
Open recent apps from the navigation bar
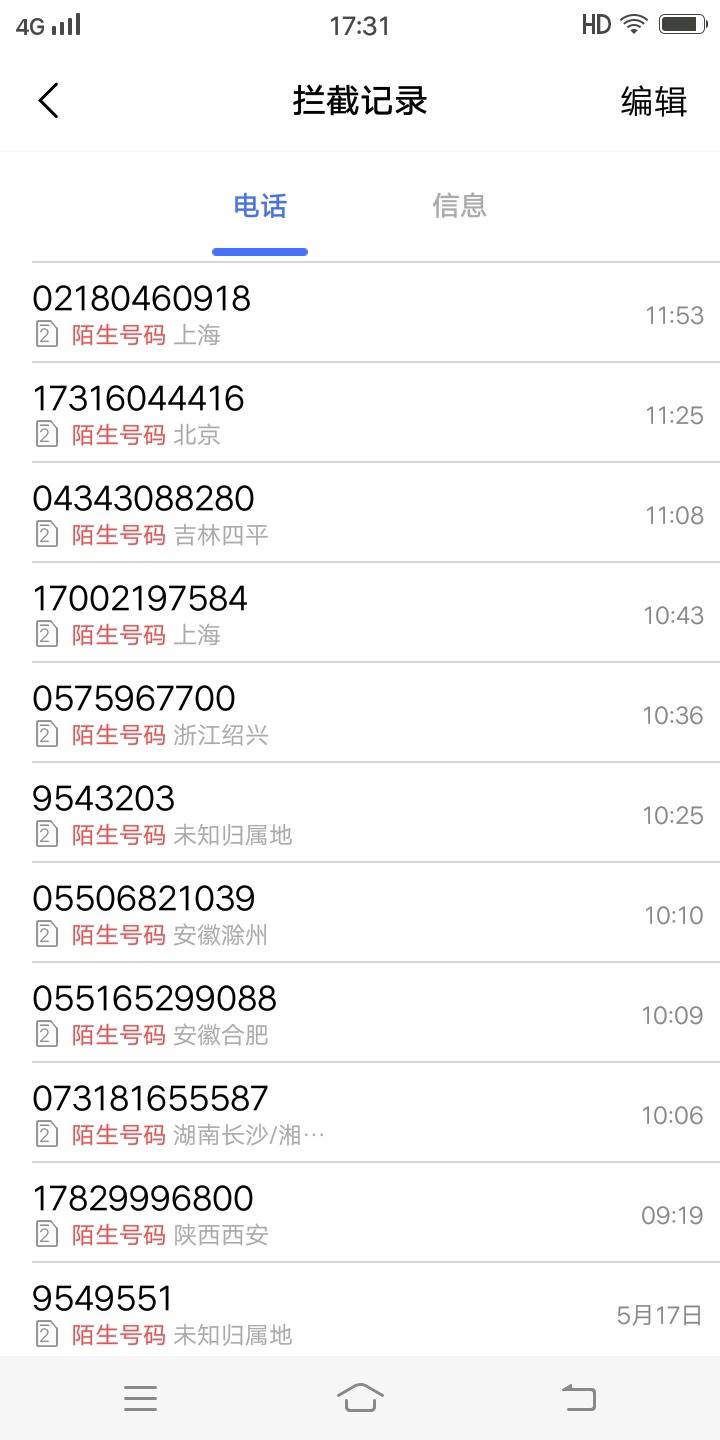[x=140, y=1398]
